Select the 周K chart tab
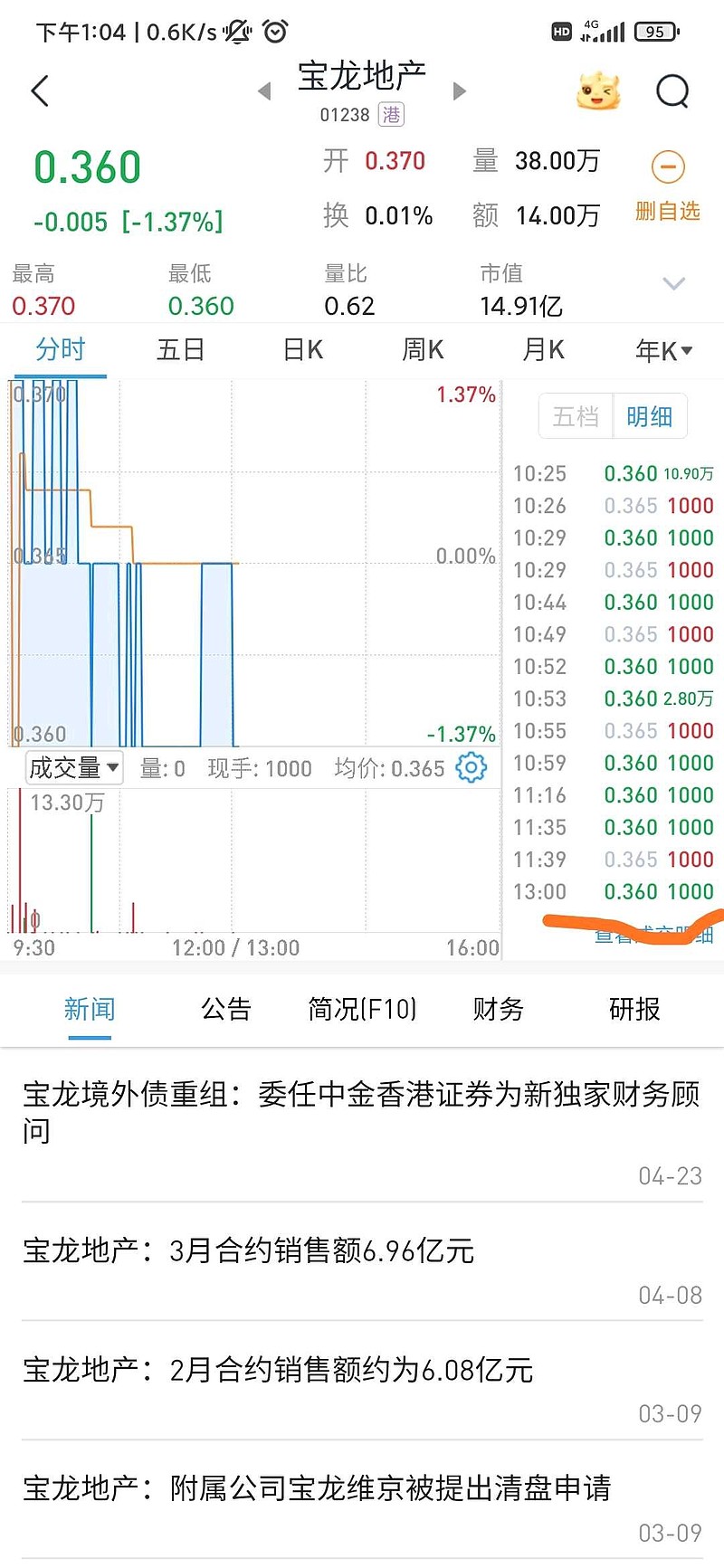This screenshot has height=1568, width=724. pos(423,350)
